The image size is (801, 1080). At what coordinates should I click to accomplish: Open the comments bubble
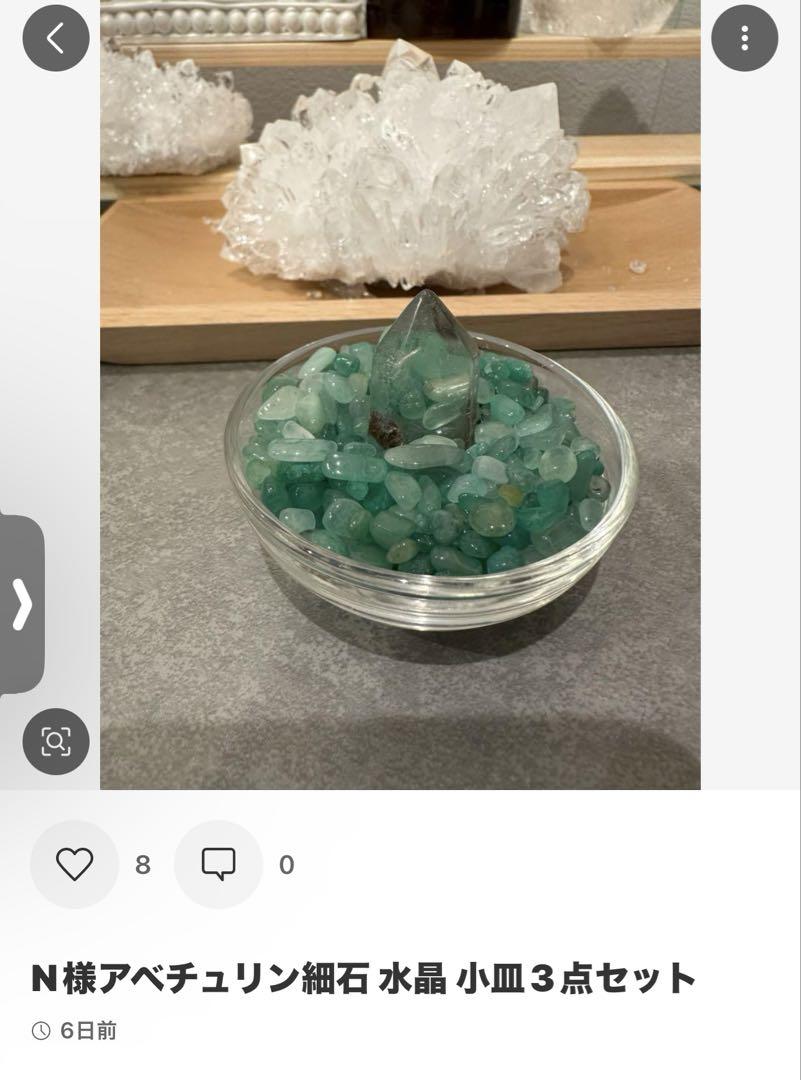click(218, 864)
